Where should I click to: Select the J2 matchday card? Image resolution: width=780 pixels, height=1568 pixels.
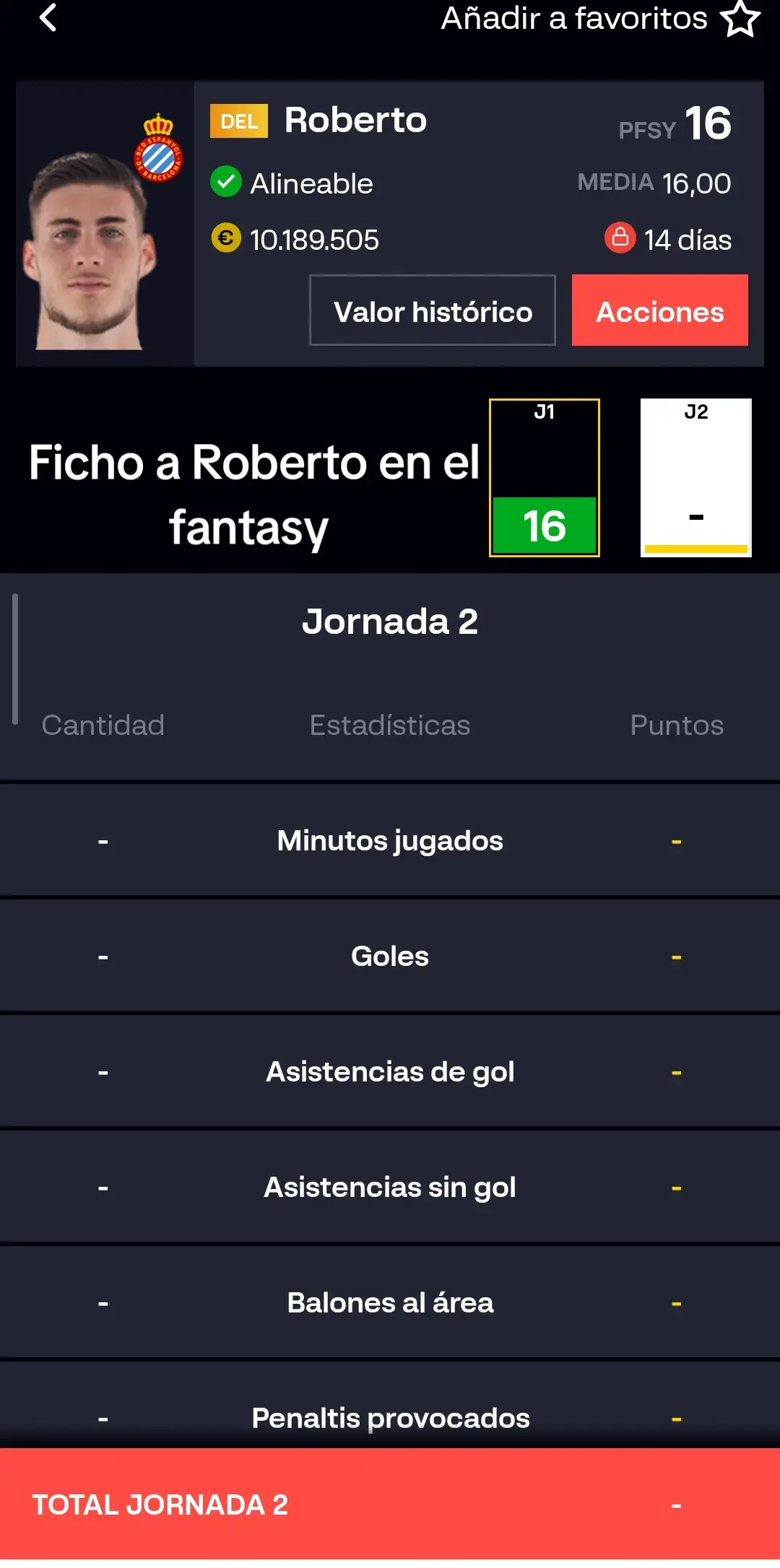click(696, 478)
